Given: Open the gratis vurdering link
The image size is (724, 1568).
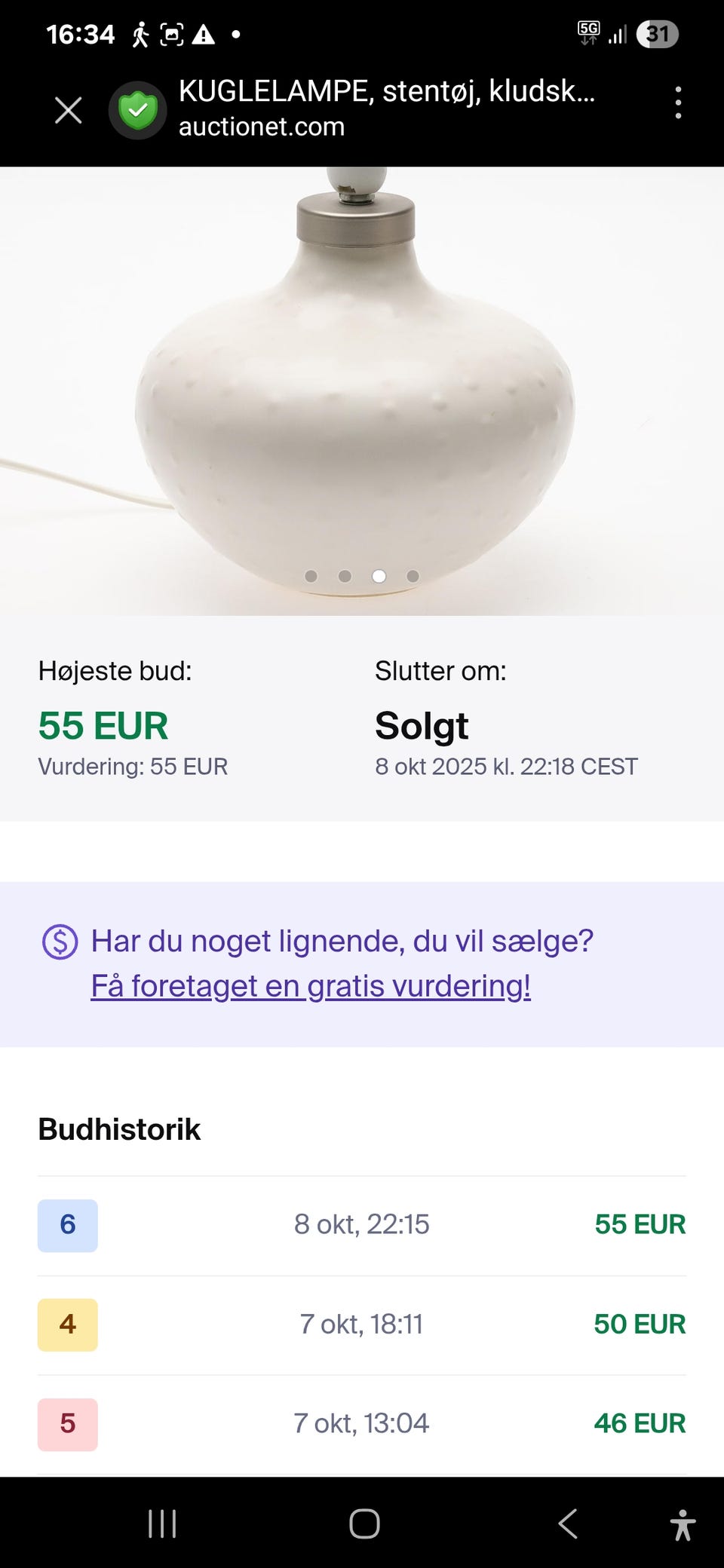Looking at the screenshot, I should (x=310, y=985).
